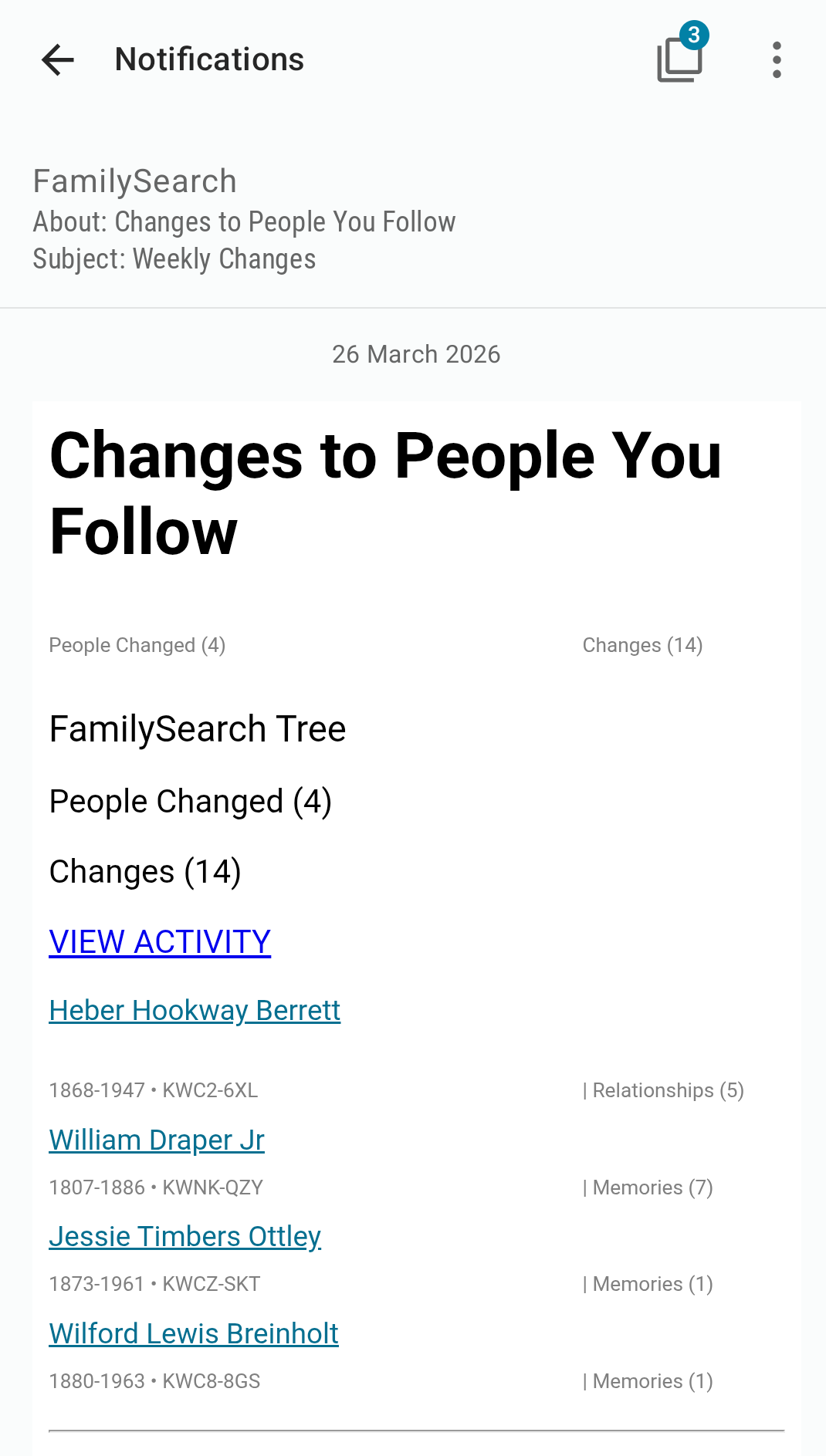Select Wilford Lewis Breinholt link
Screen dimensions: 826x1456
click(194, 1334)
